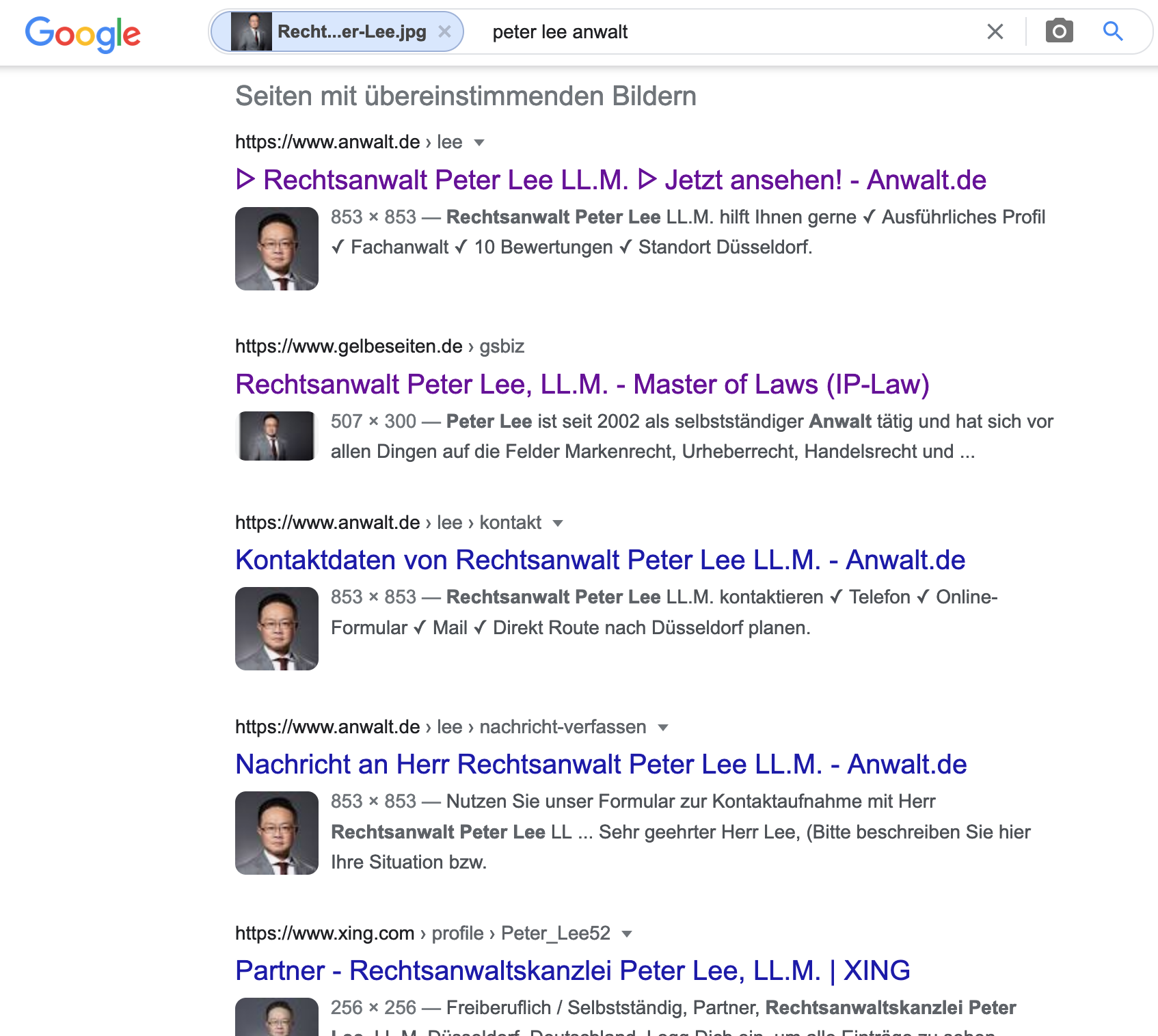The image size is (1158, 1036).
Task: Open 'Kontaktdaten von Rechtsanwalt Peter Lee' result
Action: pyautogui.click(x=600, y=560)
